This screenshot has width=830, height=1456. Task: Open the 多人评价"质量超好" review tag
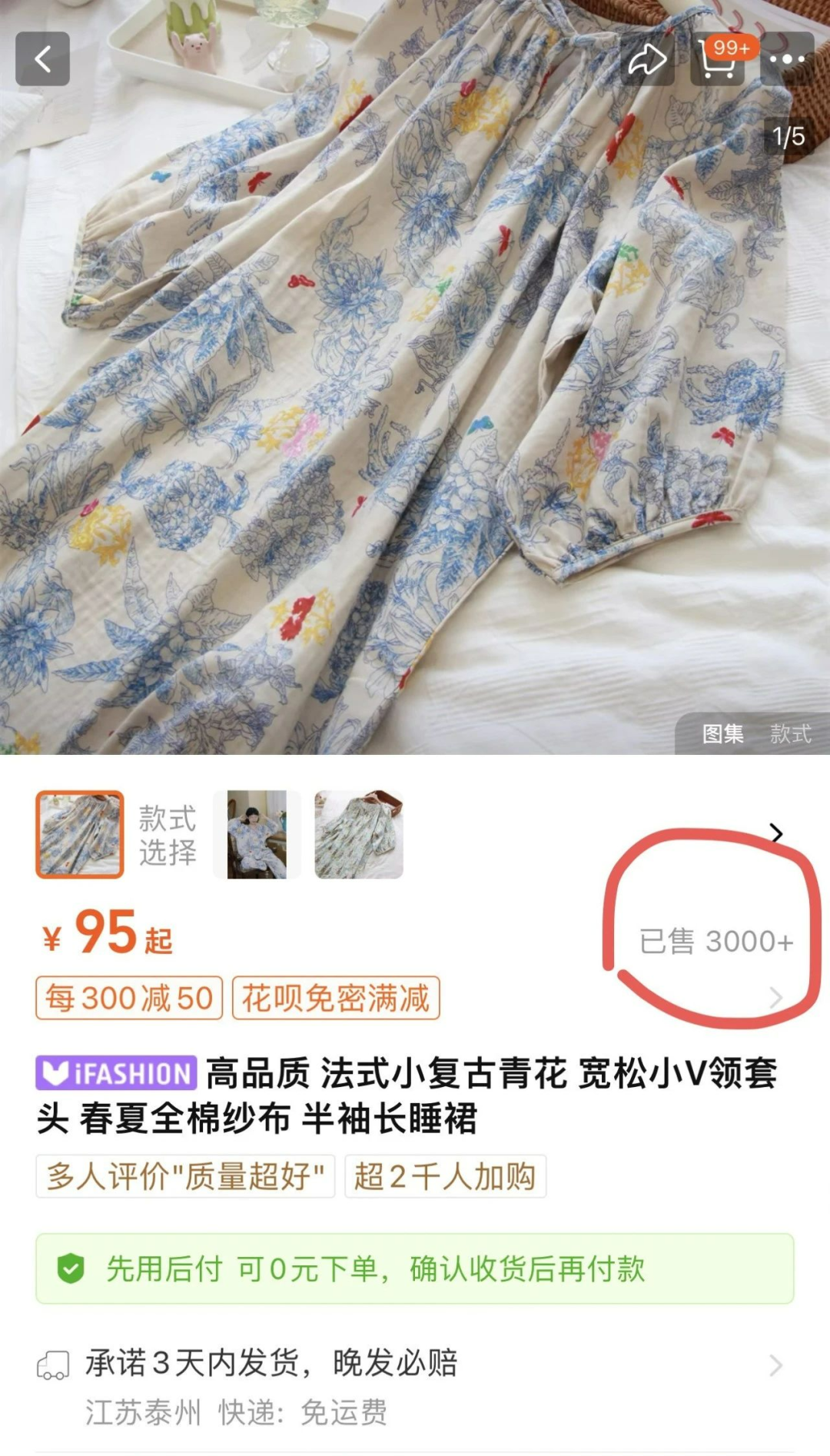185,1176
